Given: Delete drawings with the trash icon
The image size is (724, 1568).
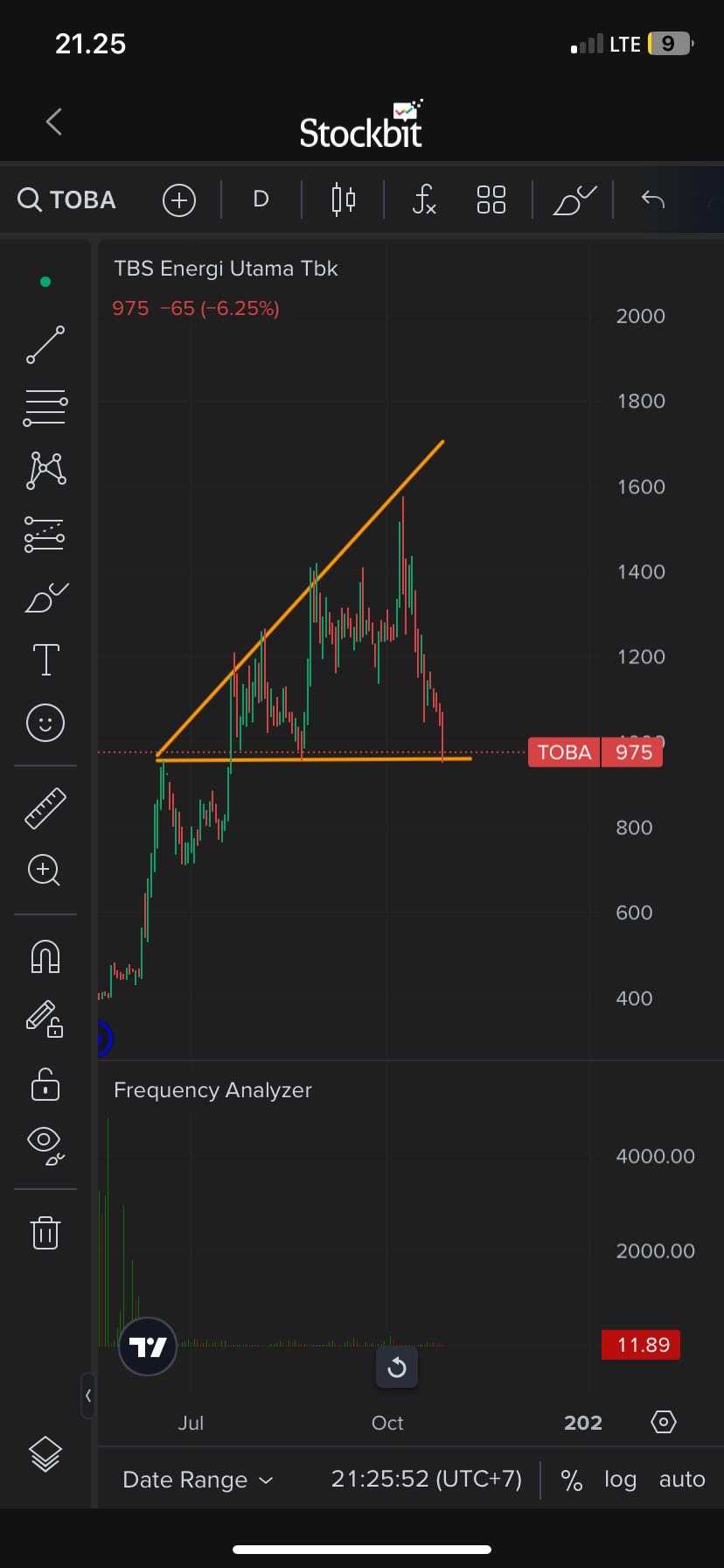Looking at the screenshot, I should (45, 1232).
